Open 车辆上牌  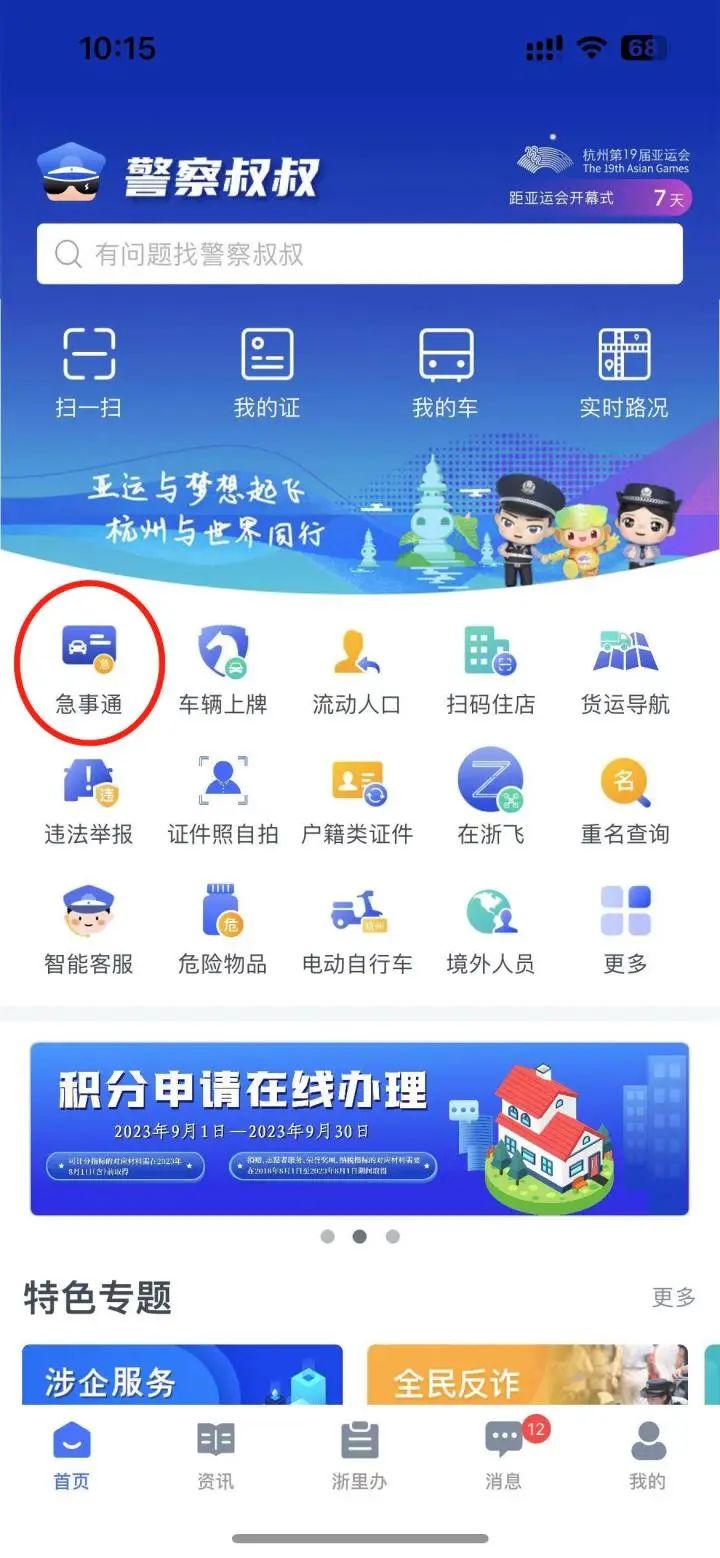pos(223,670)
